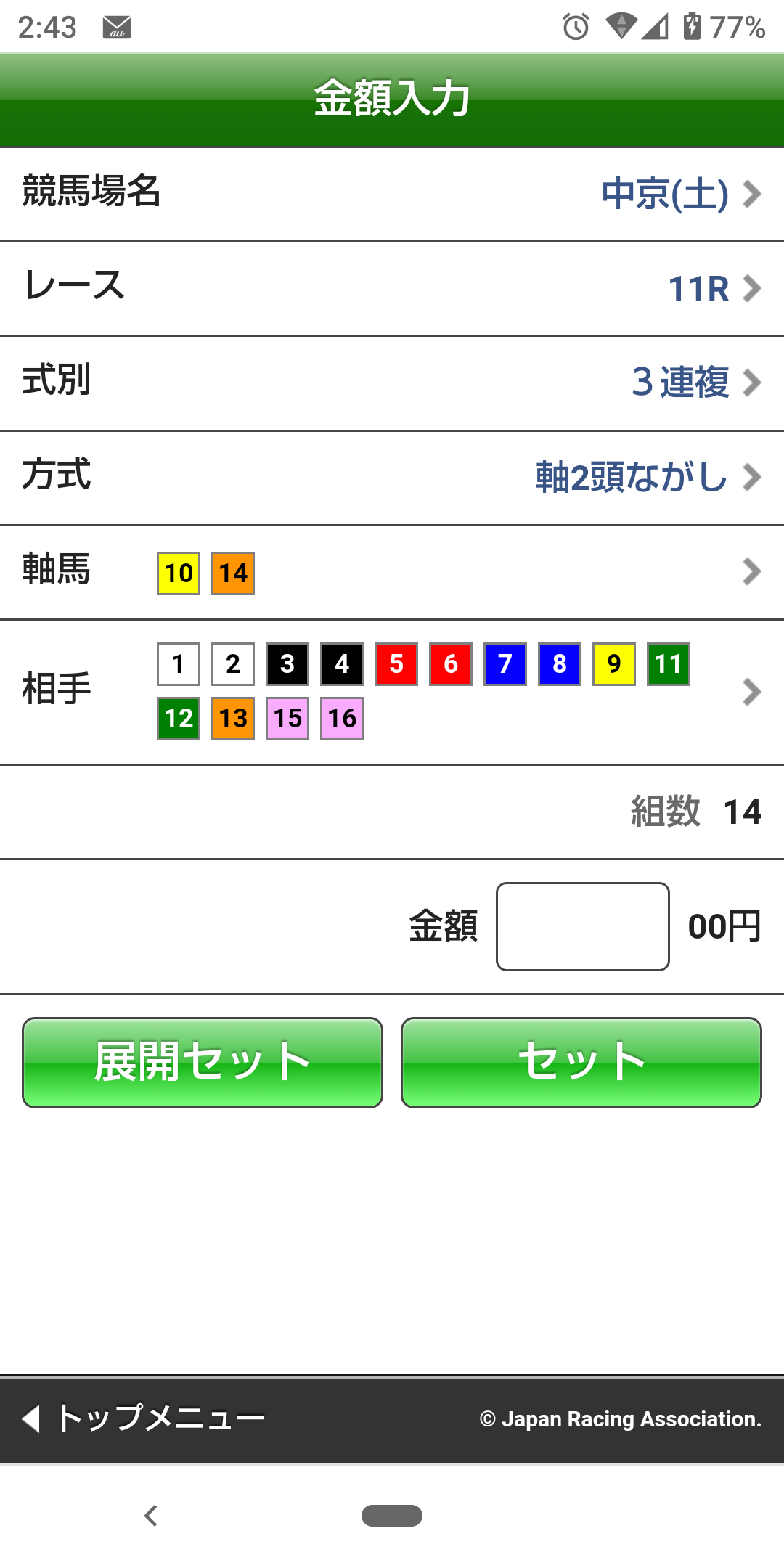Change the racecourse 競馬場名 row

tap(392, 195)
